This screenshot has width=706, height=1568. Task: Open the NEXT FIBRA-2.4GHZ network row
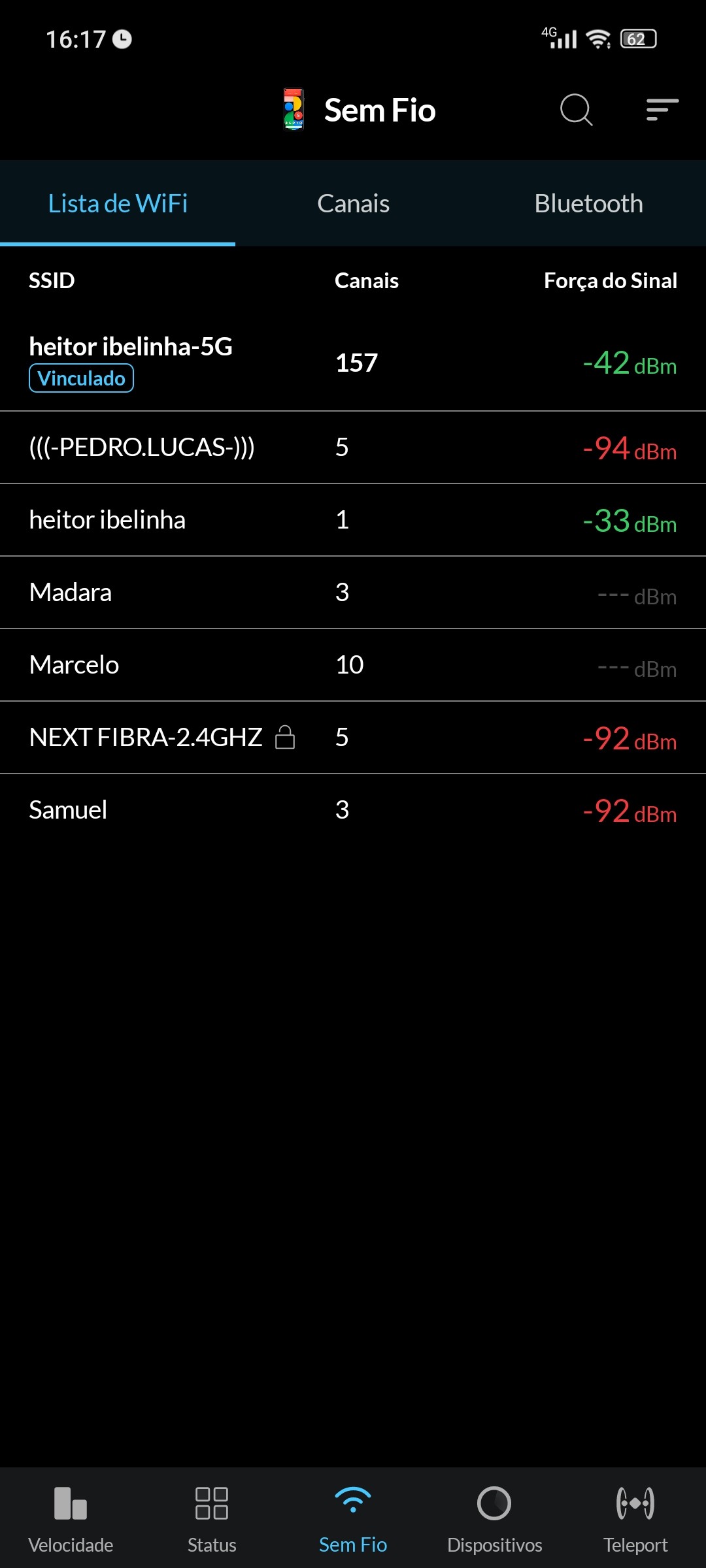click(353, 738)
